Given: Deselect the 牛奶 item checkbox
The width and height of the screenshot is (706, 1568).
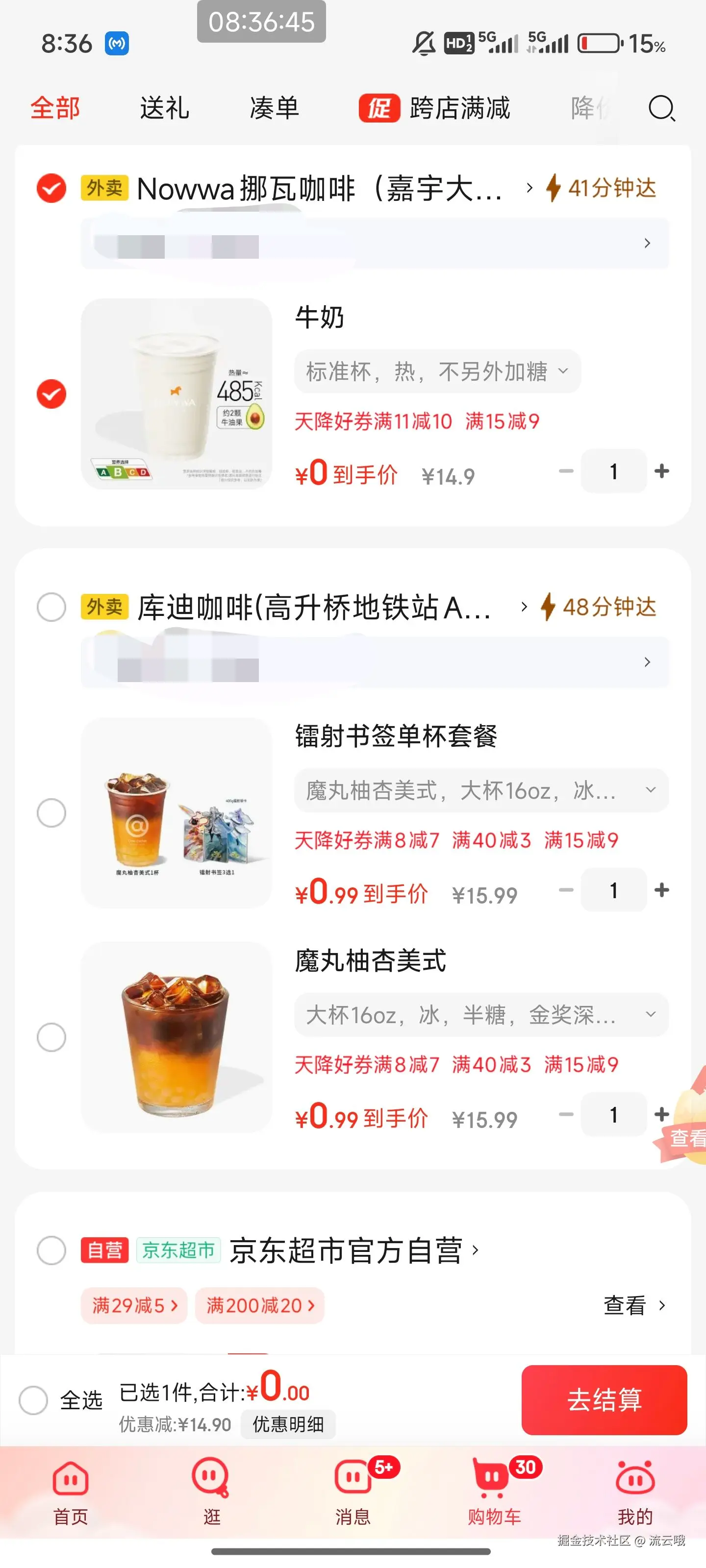Looking at the screenshot, I should [51, 394].
